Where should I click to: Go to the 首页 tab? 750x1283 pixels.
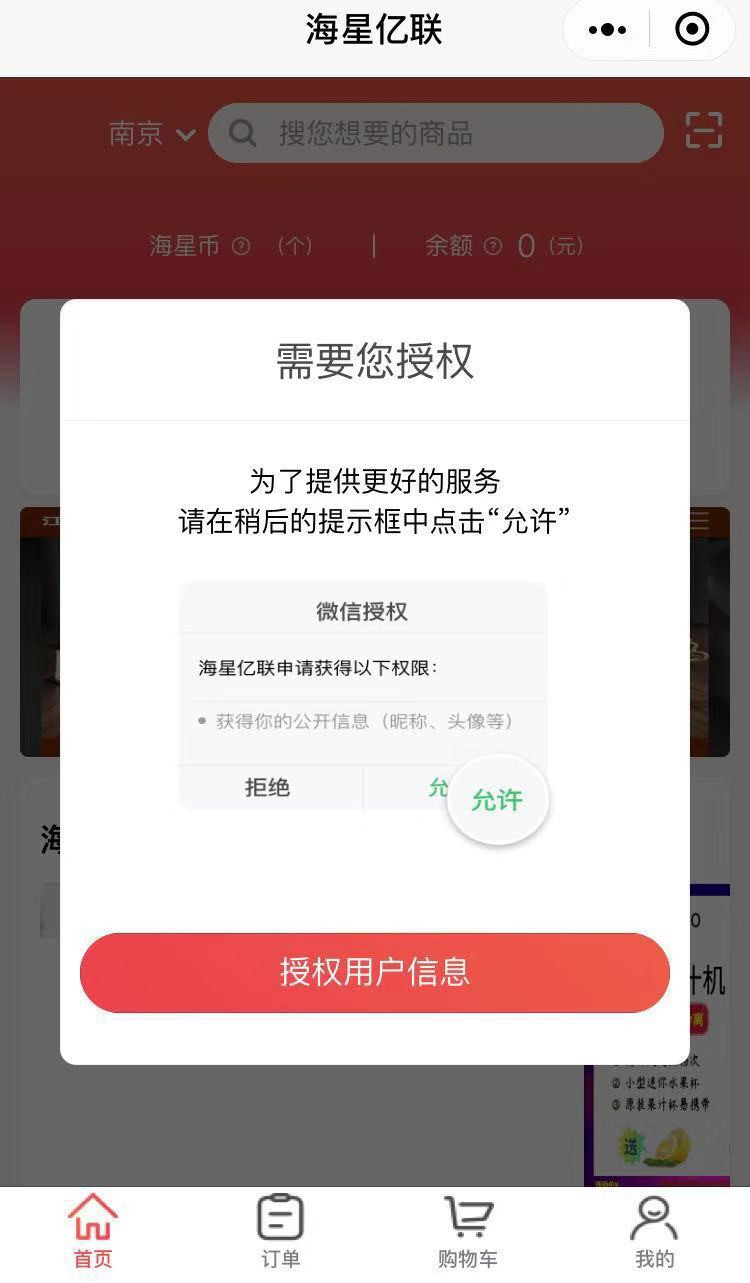[x=93, y=1232]
